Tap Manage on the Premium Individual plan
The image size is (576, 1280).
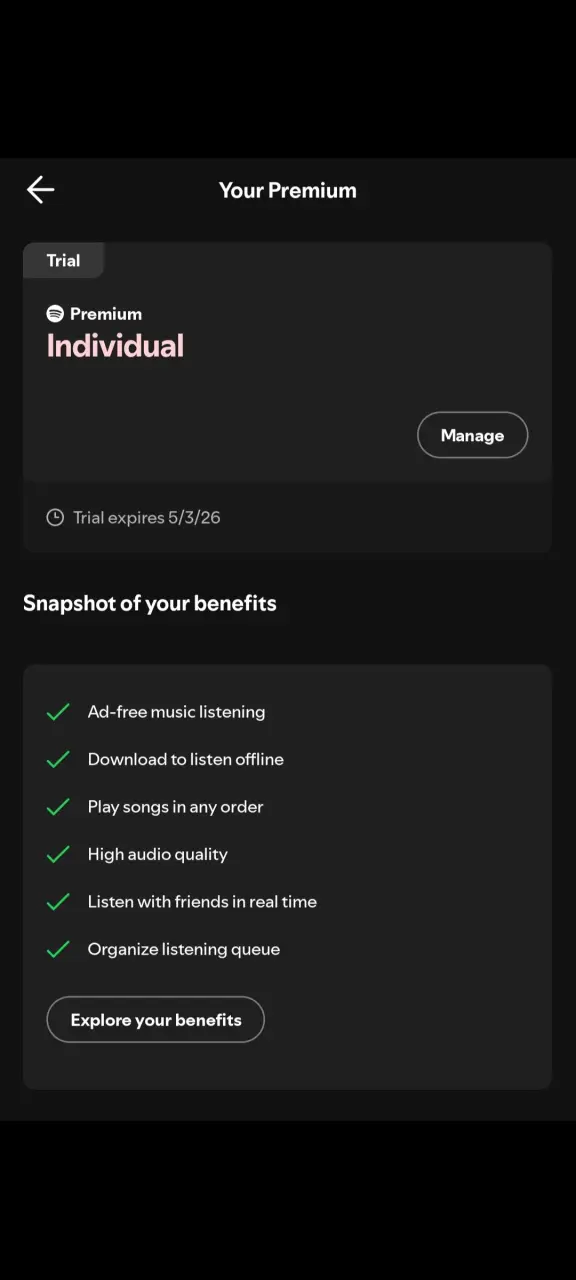(x=472, y=435)
